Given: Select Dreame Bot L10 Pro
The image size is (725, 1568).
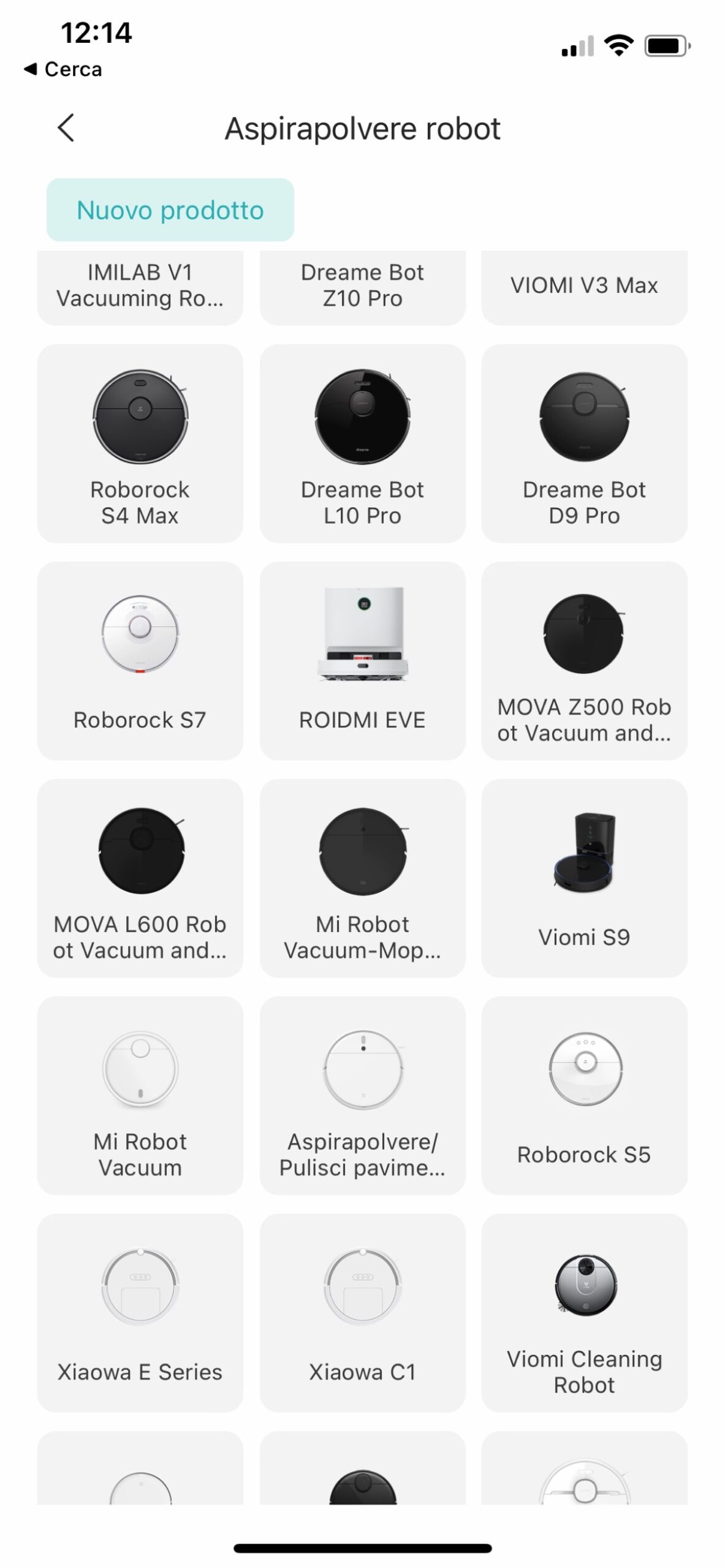Looking at the screenshot, I should (x=362, y=443).
